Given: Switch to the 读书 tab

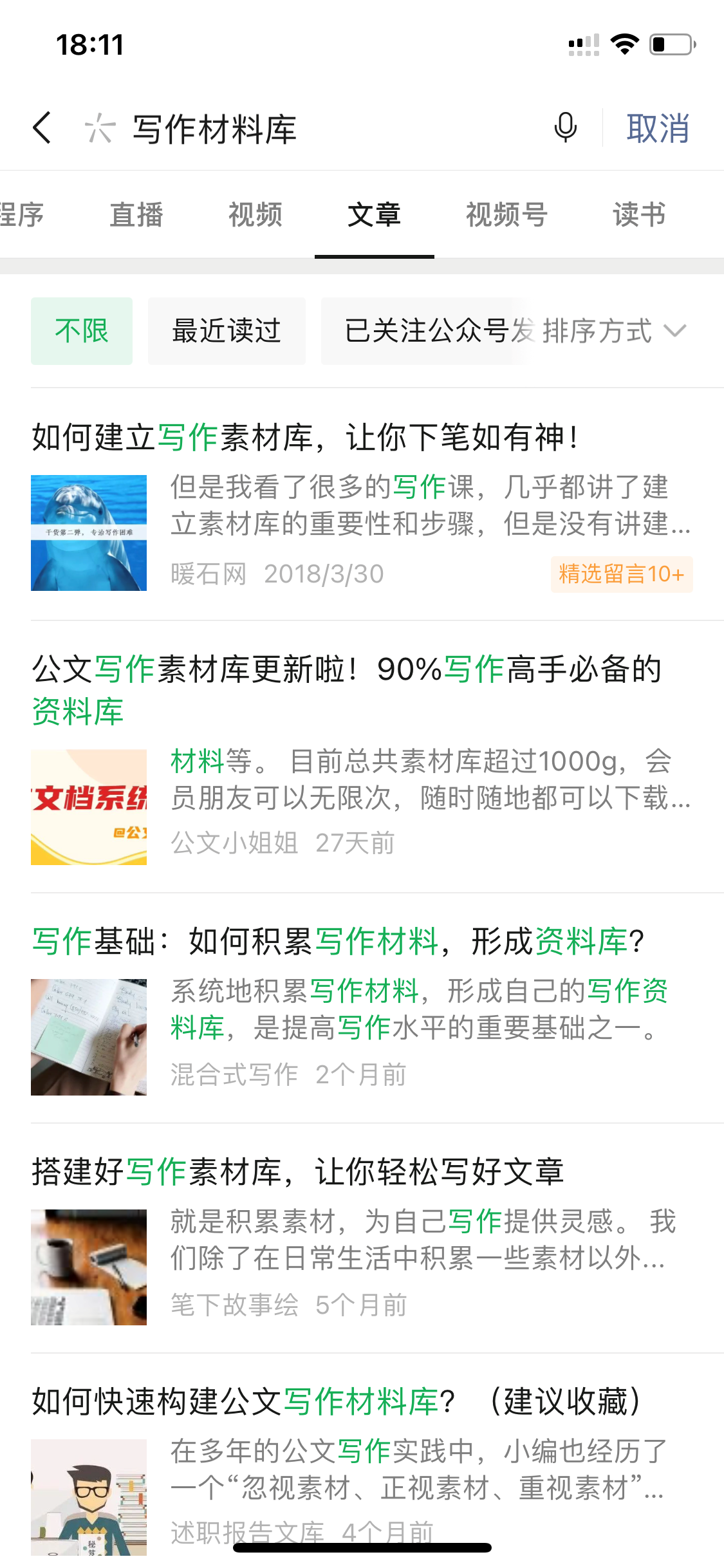Looking at the screenshot, I should coord(638,214).
